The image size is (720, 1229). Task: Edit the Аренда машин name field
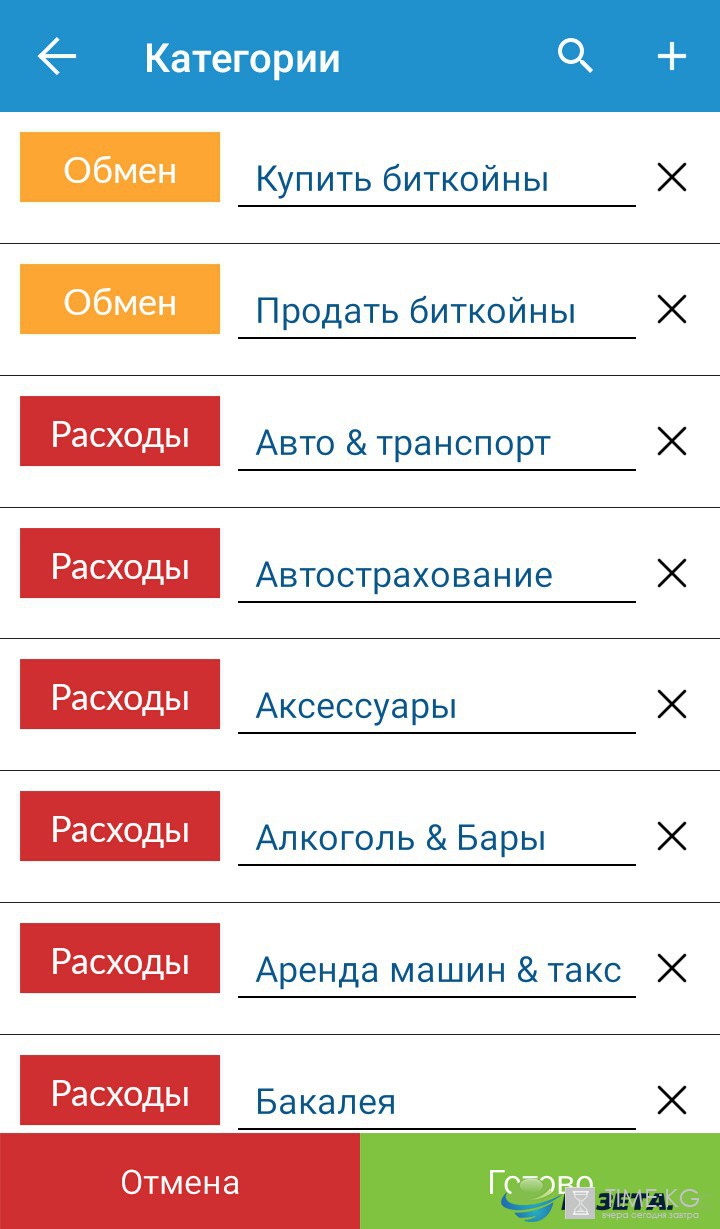coord(436,971)
